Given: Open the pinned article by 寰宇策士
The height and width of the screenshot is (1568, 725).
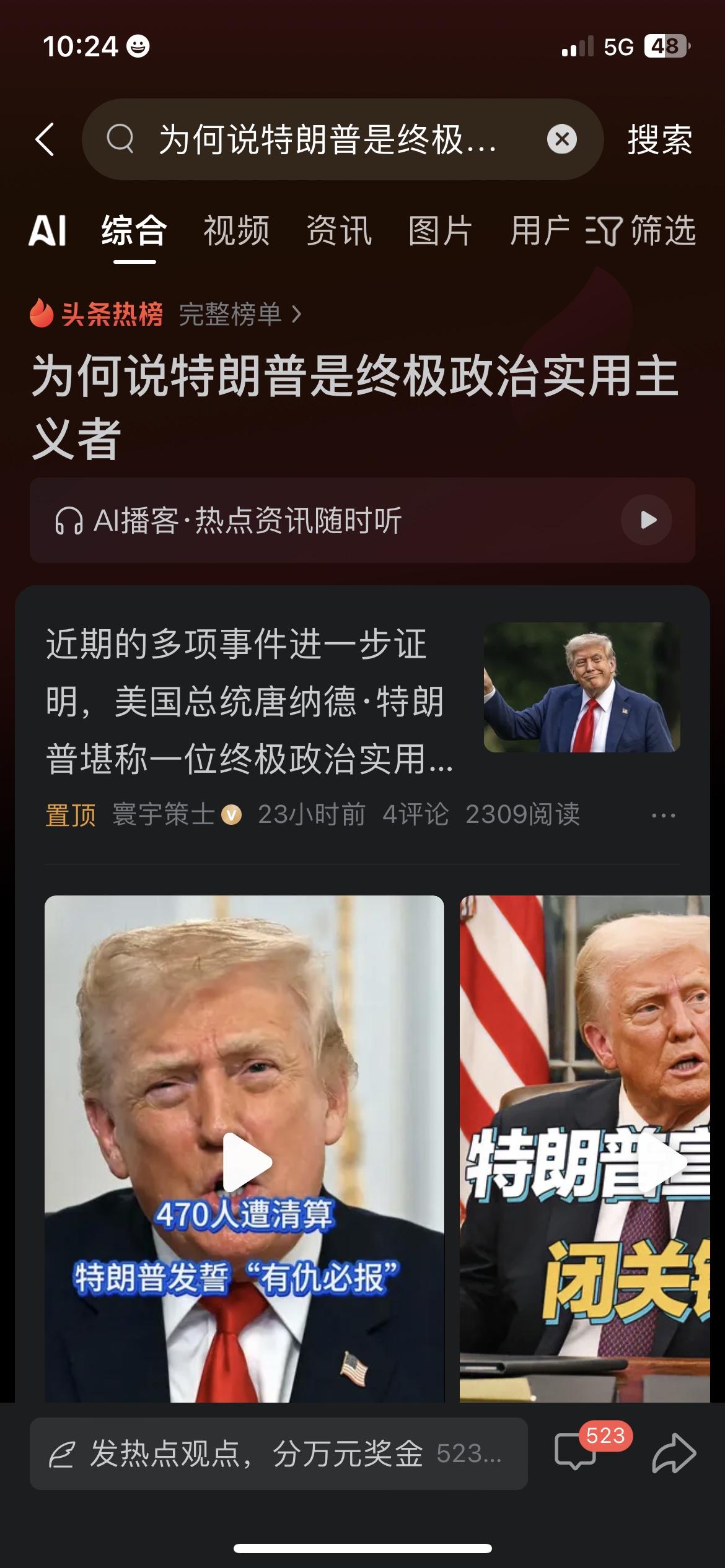Looking at the screenshot, I should point(248,706).
